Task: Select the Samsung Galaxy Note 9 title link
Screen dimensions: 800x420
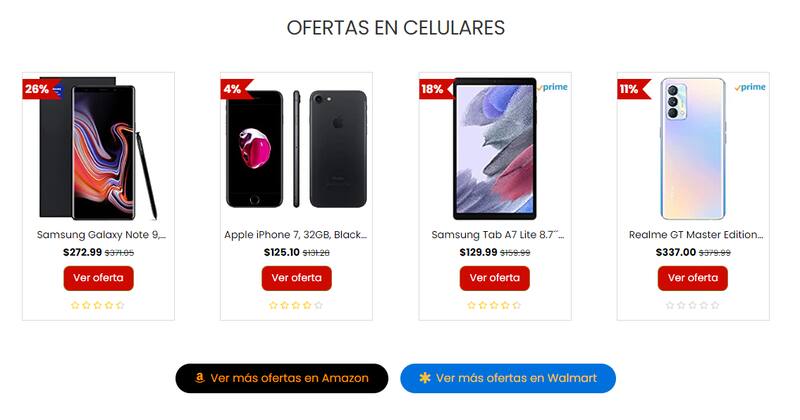Action: [100, 235]
